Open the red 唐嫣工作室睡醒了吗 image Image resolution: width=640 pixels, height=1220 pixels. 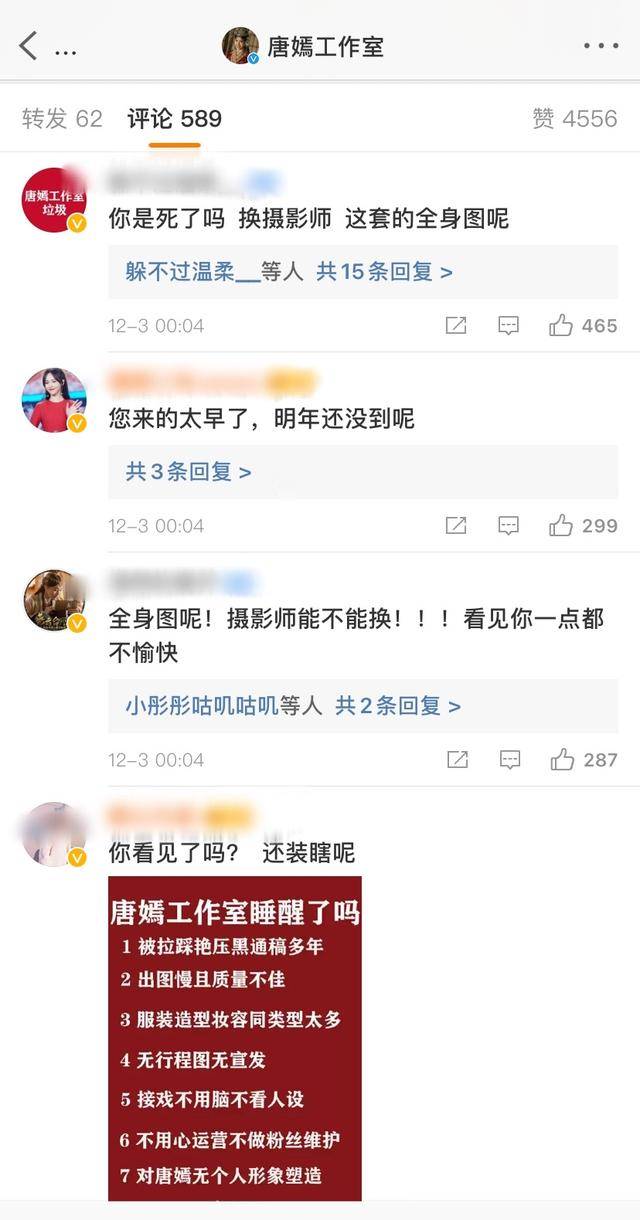(235, 1038)
